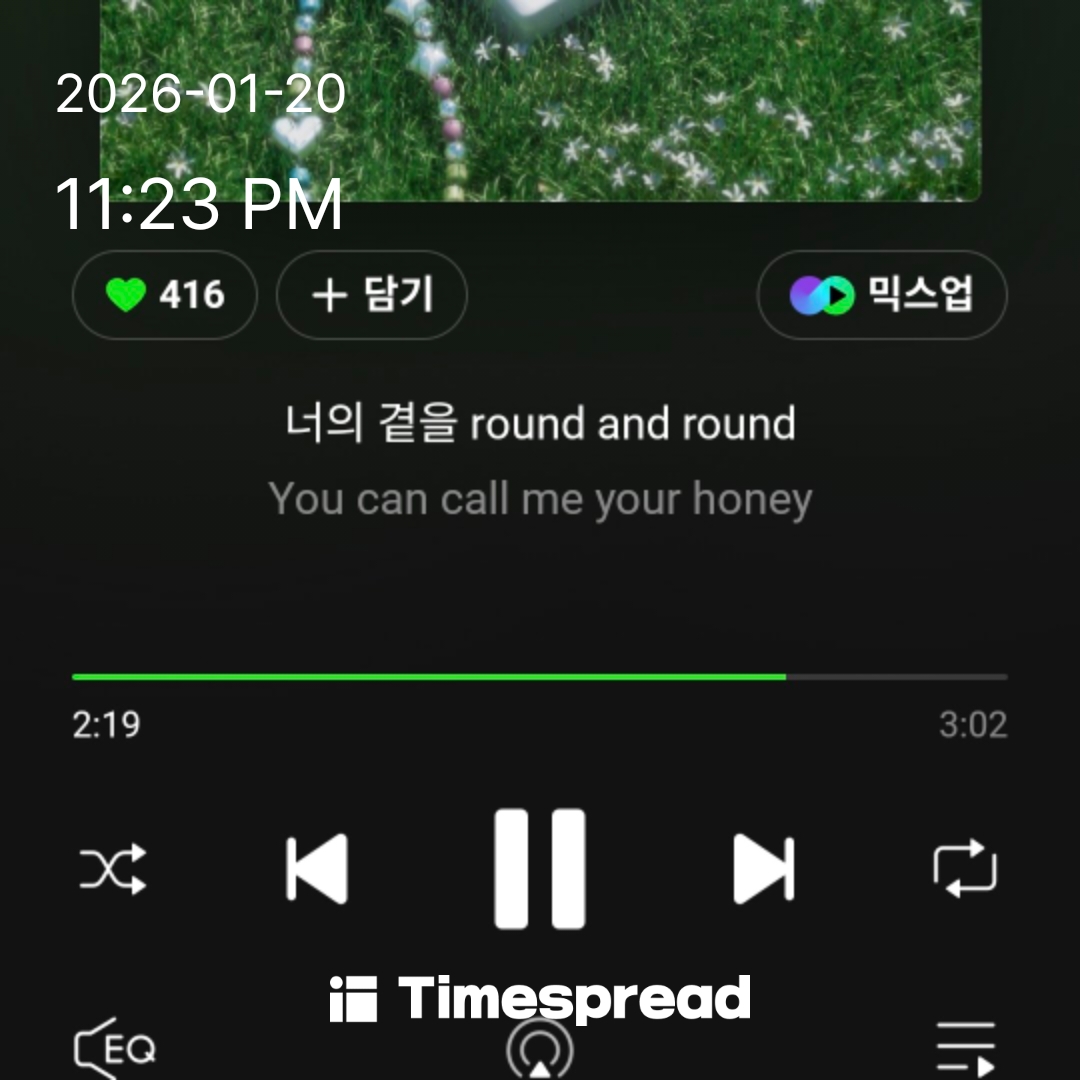Pause the current song
Viewport: 1080px width, 1080px height.
coord(540,868)
